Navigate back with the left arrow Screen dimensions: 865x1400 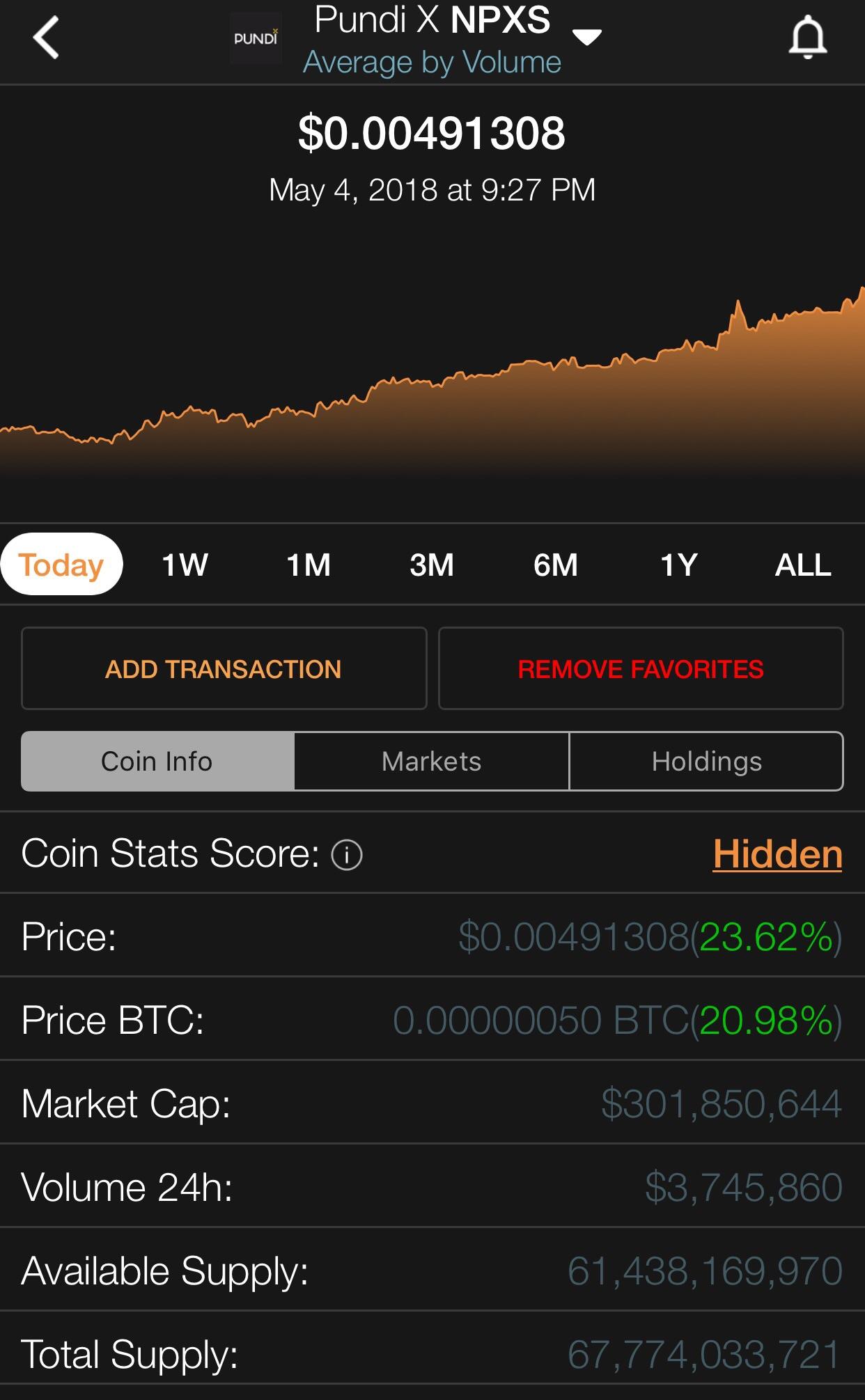tap(45, 36)
